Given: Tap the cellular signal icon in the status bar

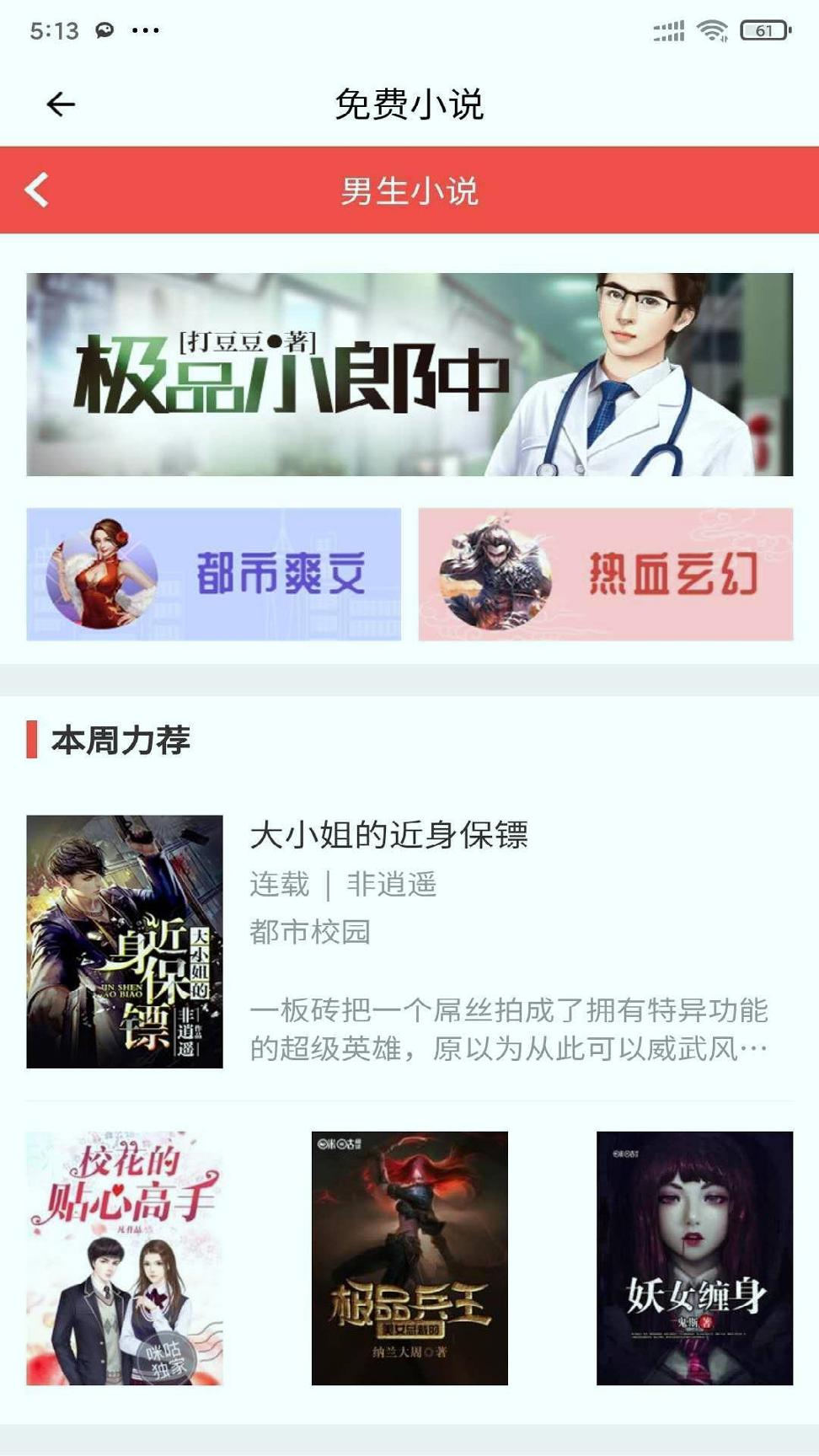Looking at the screenshot, I should (668, 29).
